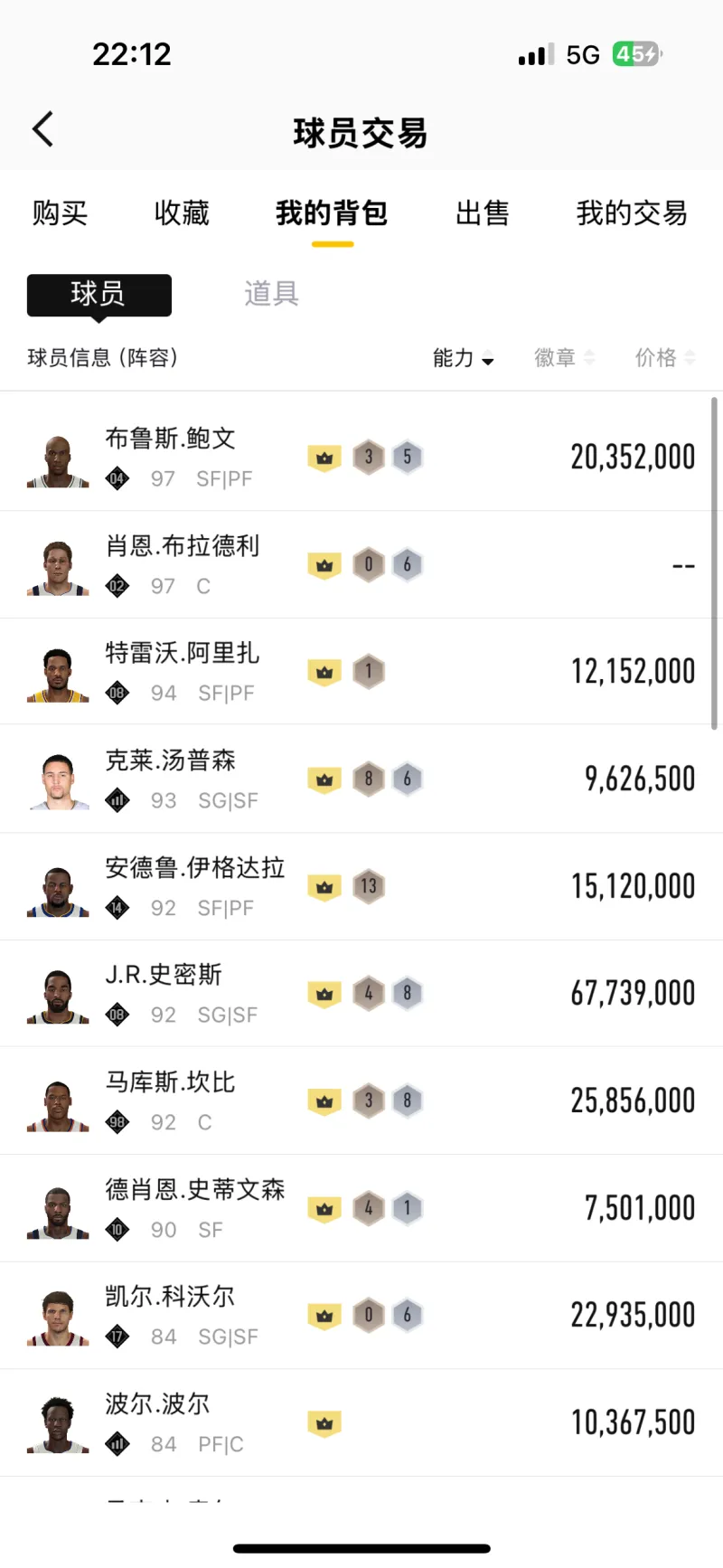723x1568 pixels.
Task: Select the 我的背包 tab
Action: (332, 213)
